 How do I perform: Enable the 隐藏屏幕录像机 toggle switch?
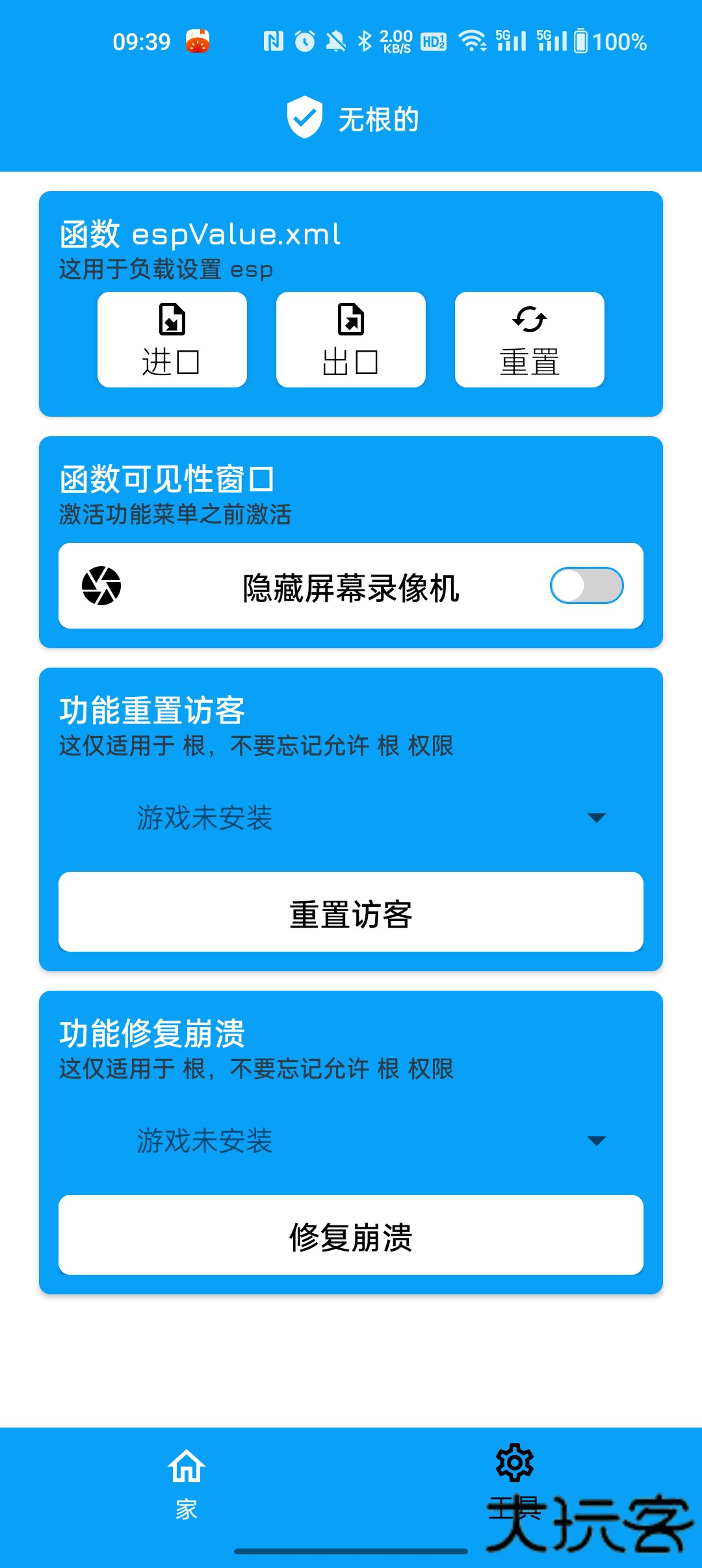pyautogui.click(x=586, y=586)
